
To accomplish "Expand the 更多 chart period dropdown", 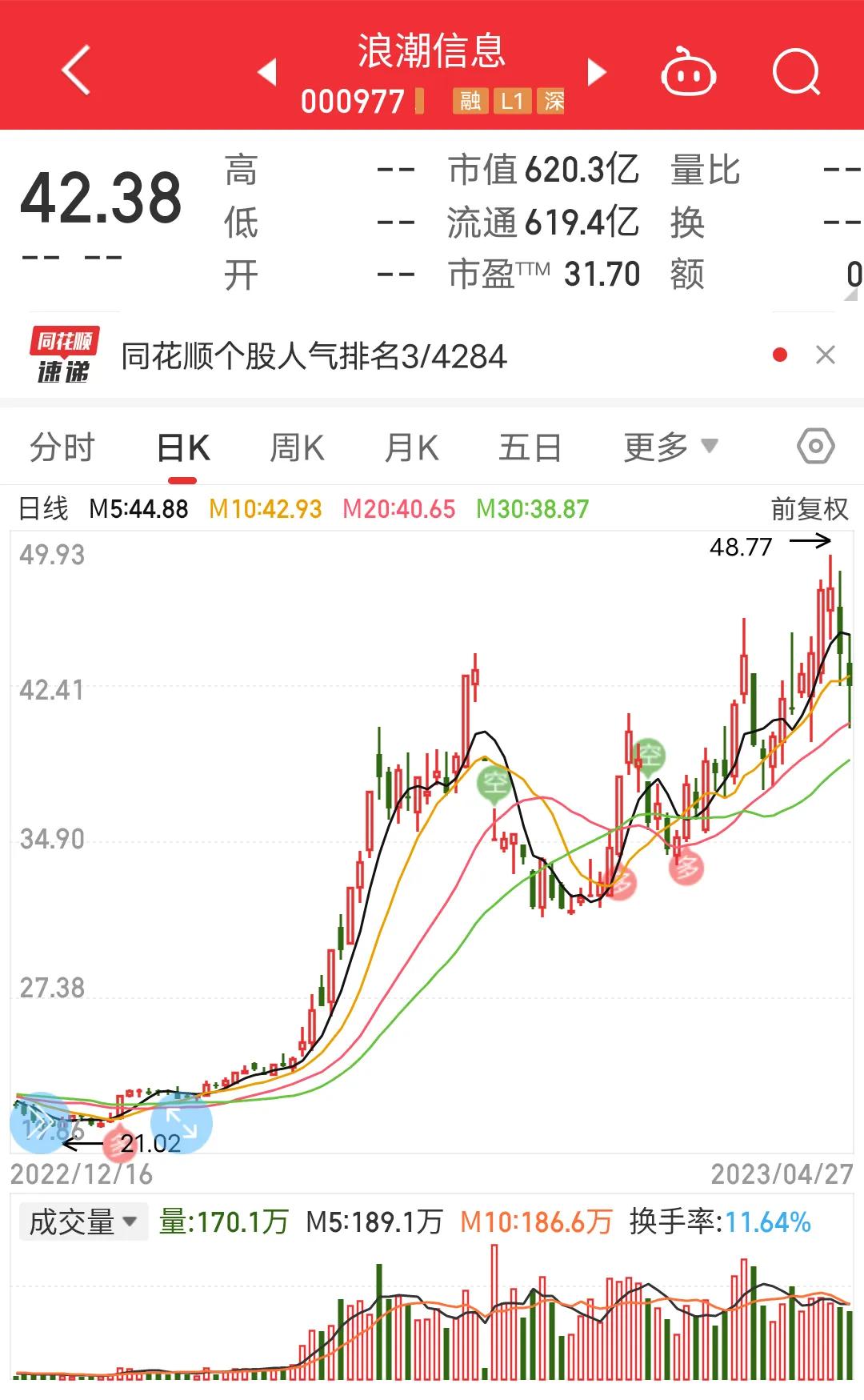I will tap(670, 447).
